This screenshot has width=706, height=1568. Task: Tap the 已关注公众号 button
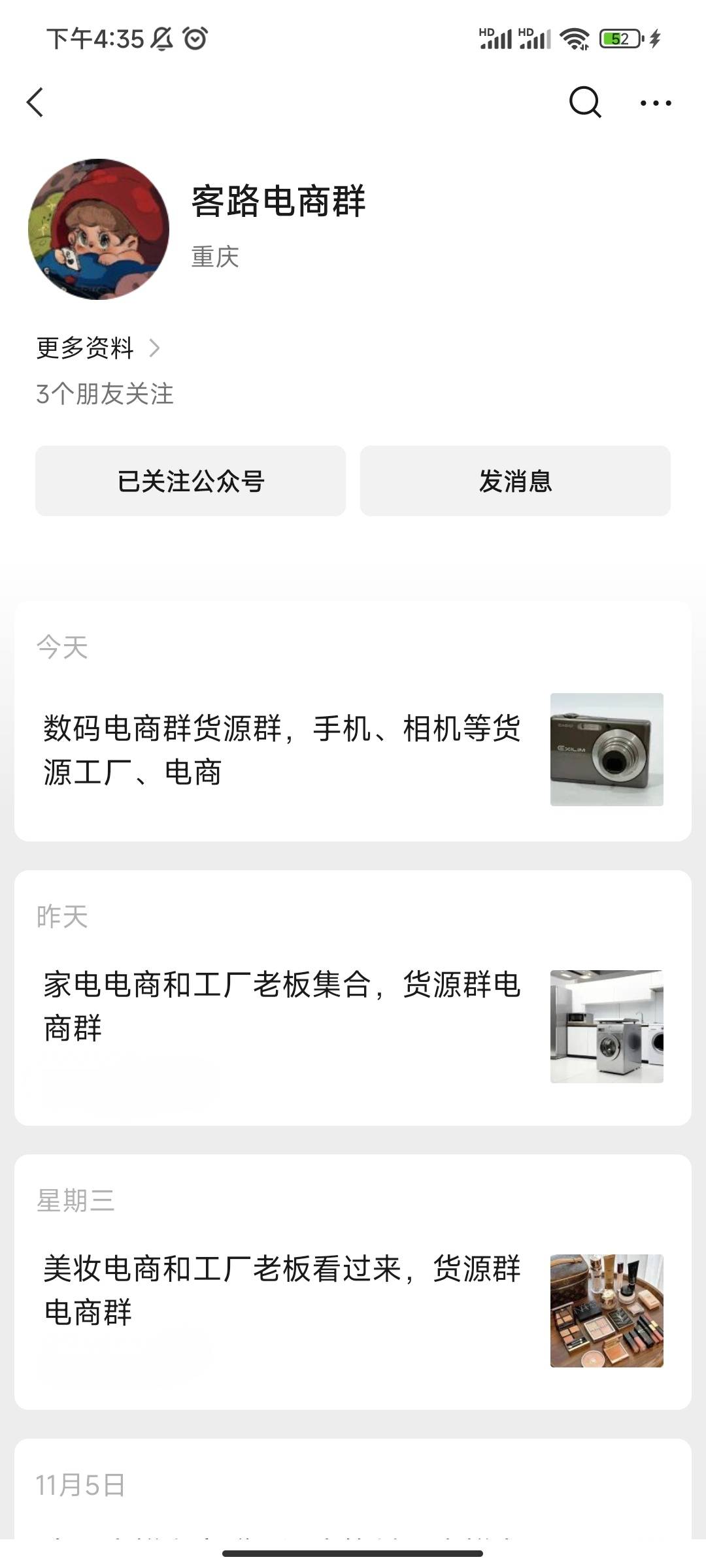pos(190,481)
